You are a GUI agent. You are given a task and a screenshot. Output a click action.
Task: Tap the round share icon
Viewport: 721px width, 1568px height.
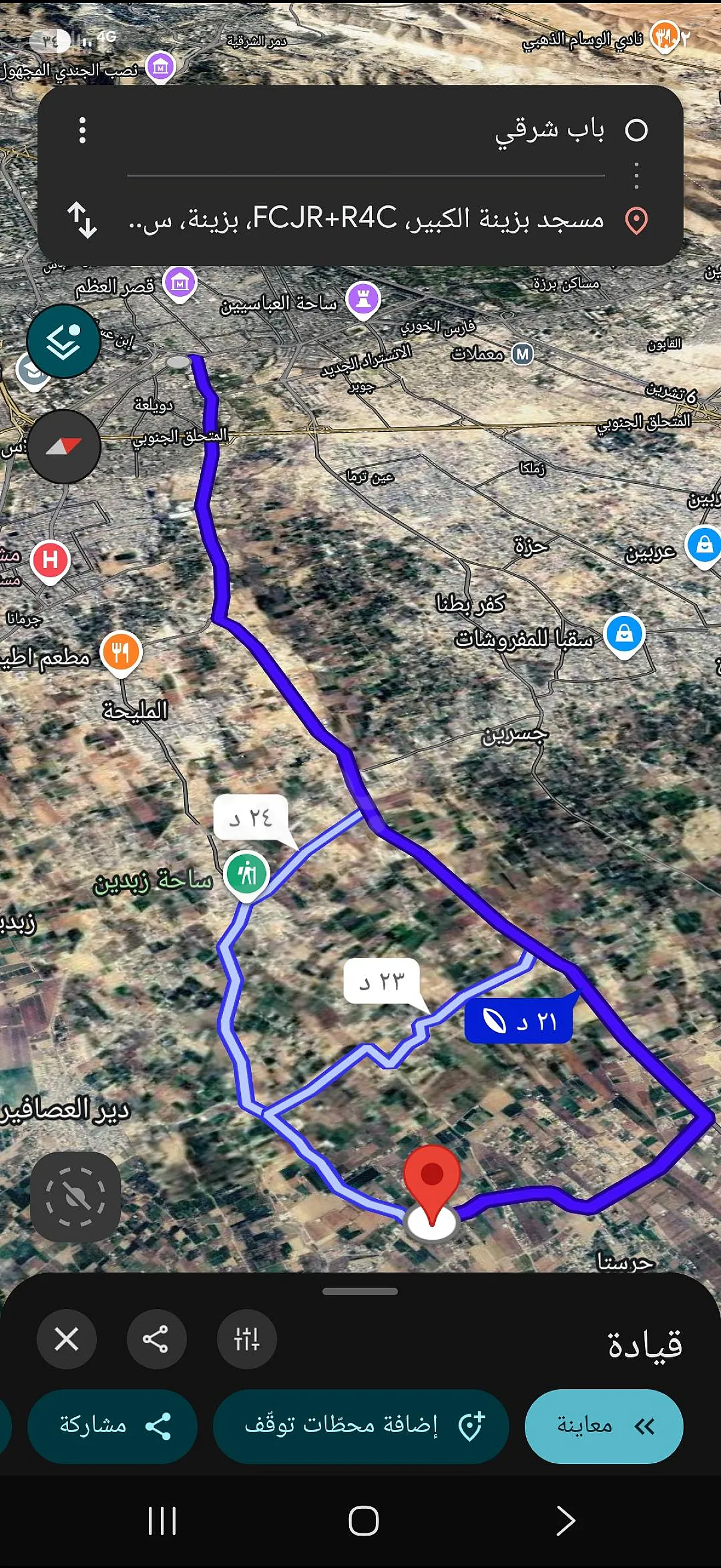[156, 1339]
